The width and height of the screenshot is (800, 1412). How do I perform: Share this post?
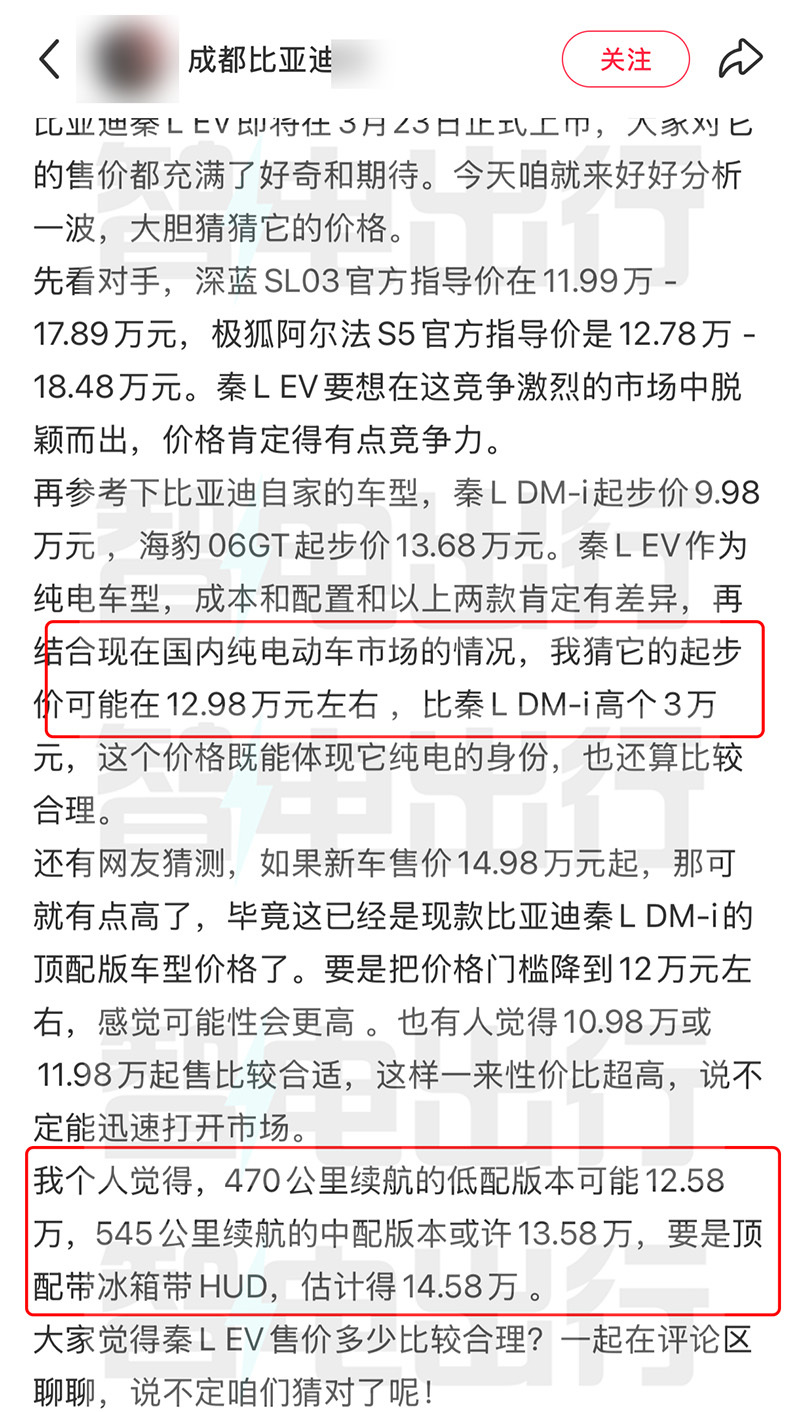[740, 60]
